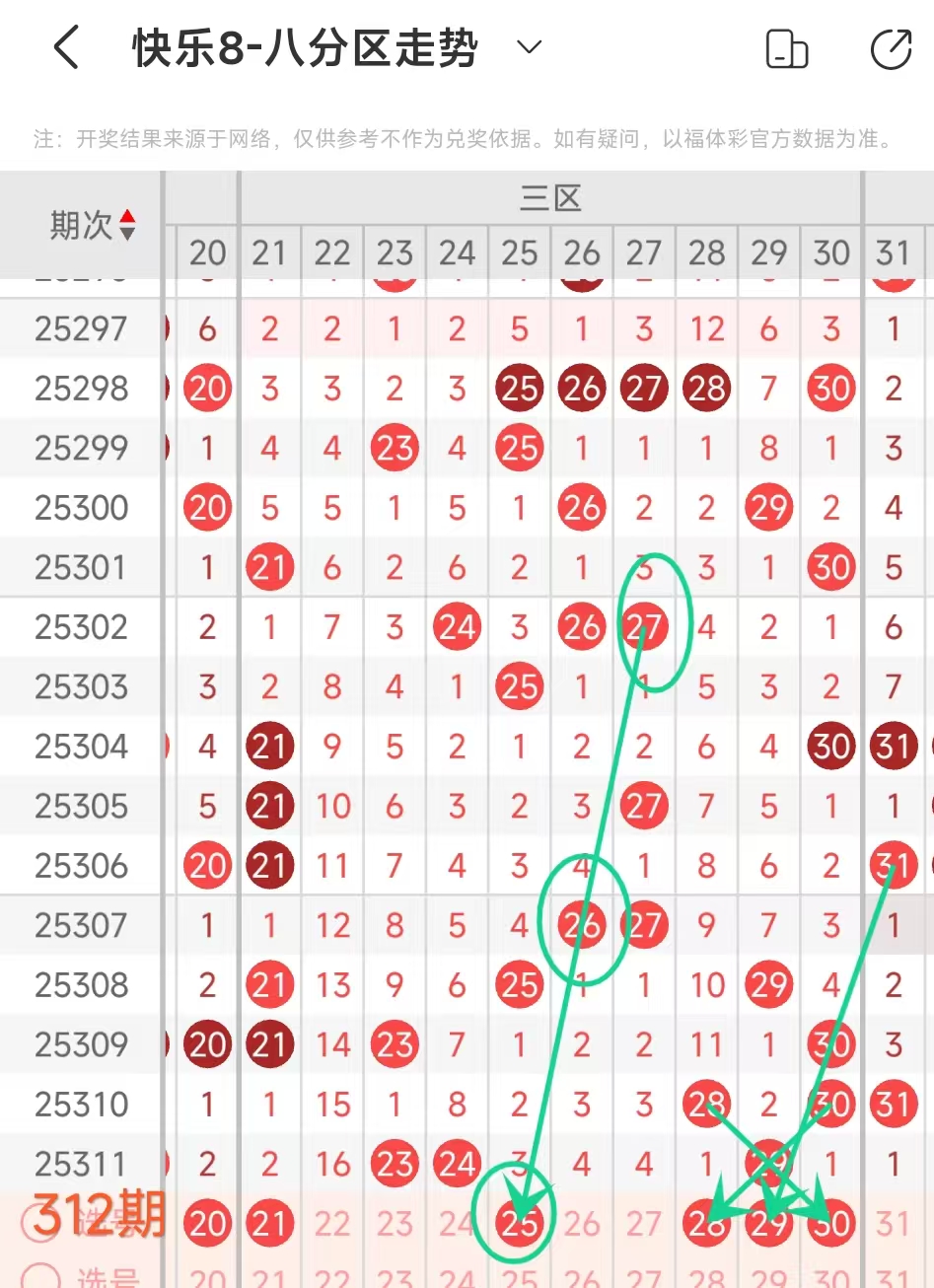
Task: Tap the screen rotation icon in header
Action: tap(786, 49)
